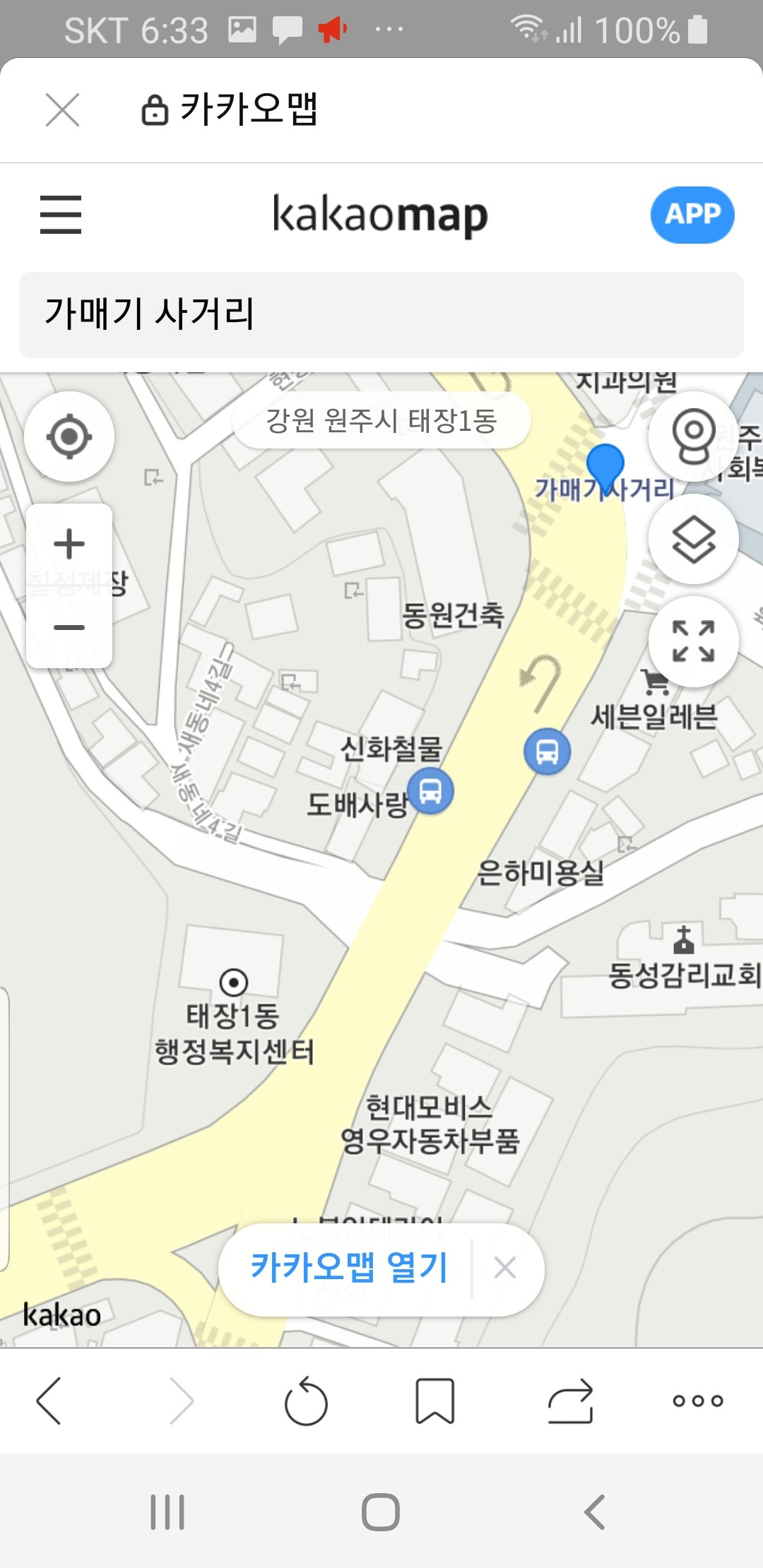763x1568 pixels.
Task: Tap the 가매기 사거리 search field
Action: 381,311
